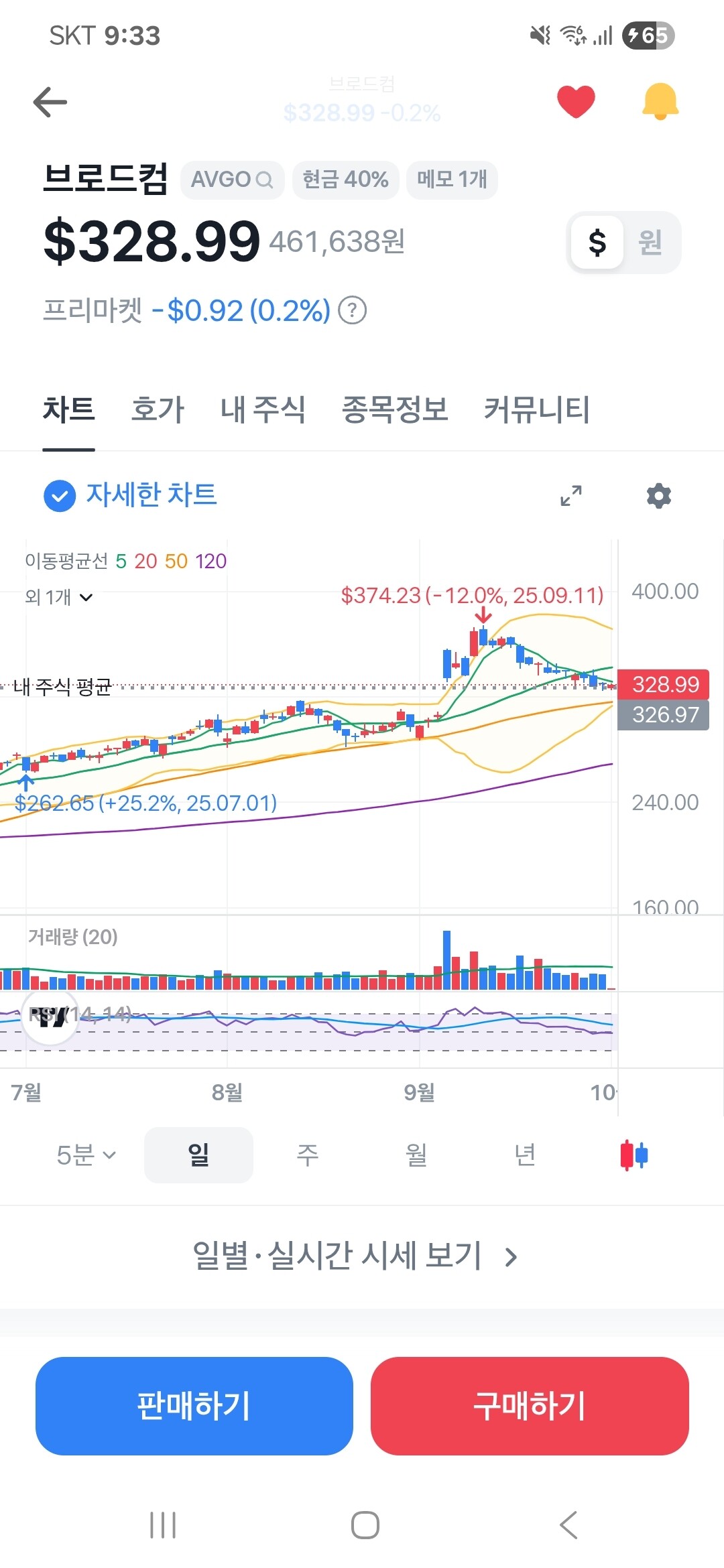
Task: Open 일별·실시간 시세 보기
Action: (x=355, y=1256)
